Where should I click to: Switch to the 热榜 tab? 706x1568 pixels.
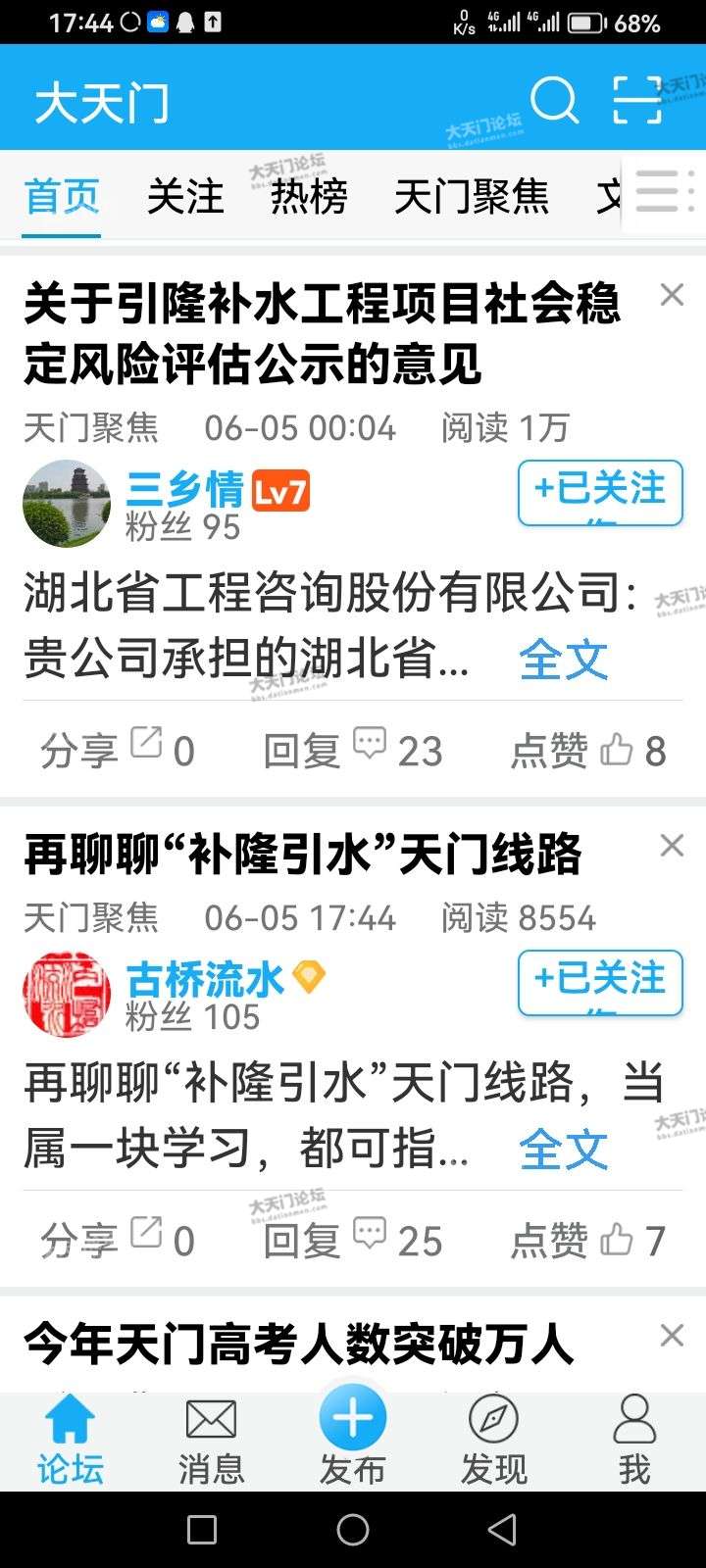click(309, 197)
